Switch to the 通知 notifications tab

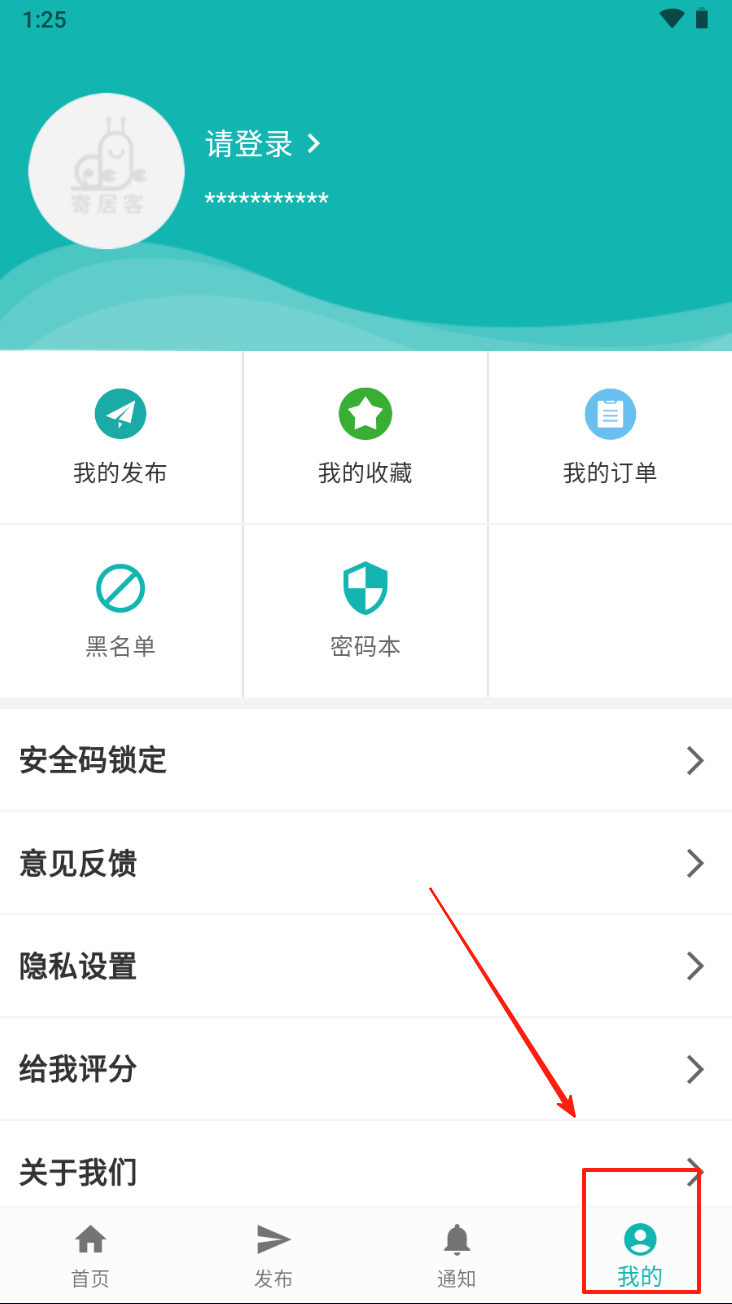pos(456,1256)
